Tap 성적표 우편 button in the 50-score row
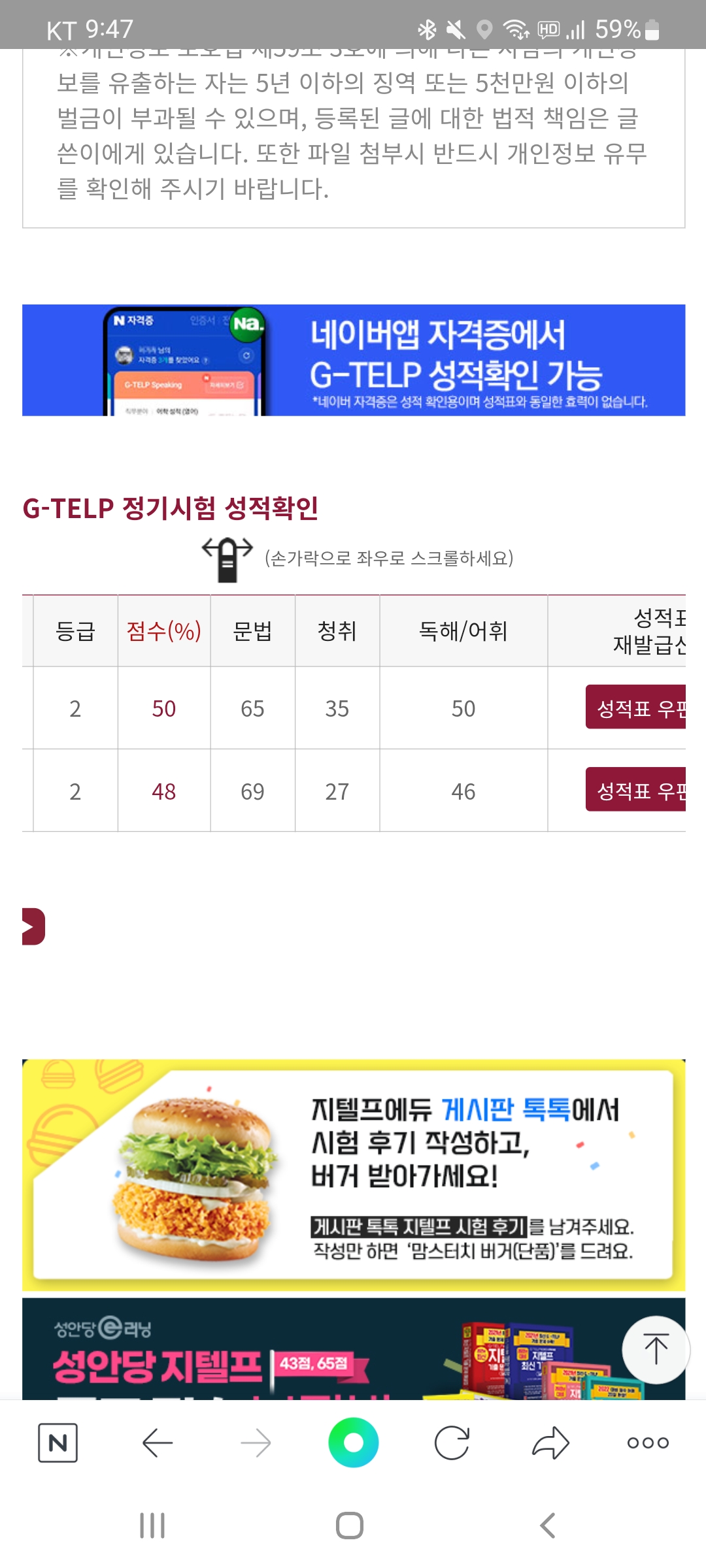706x1568 pixels. click(635, 707)
